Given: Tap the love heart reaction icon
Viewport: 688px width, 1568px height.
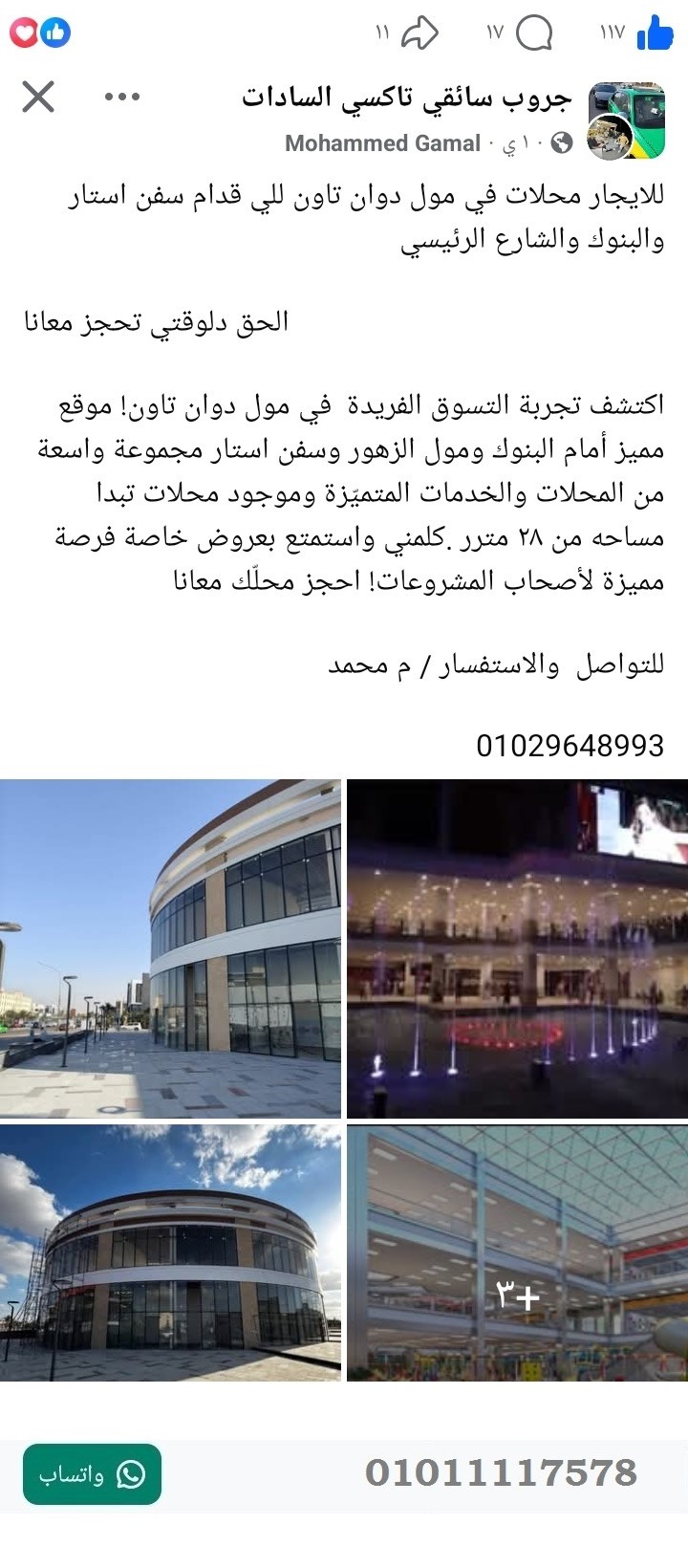Looking at the screenshot, I should (23, 32).
